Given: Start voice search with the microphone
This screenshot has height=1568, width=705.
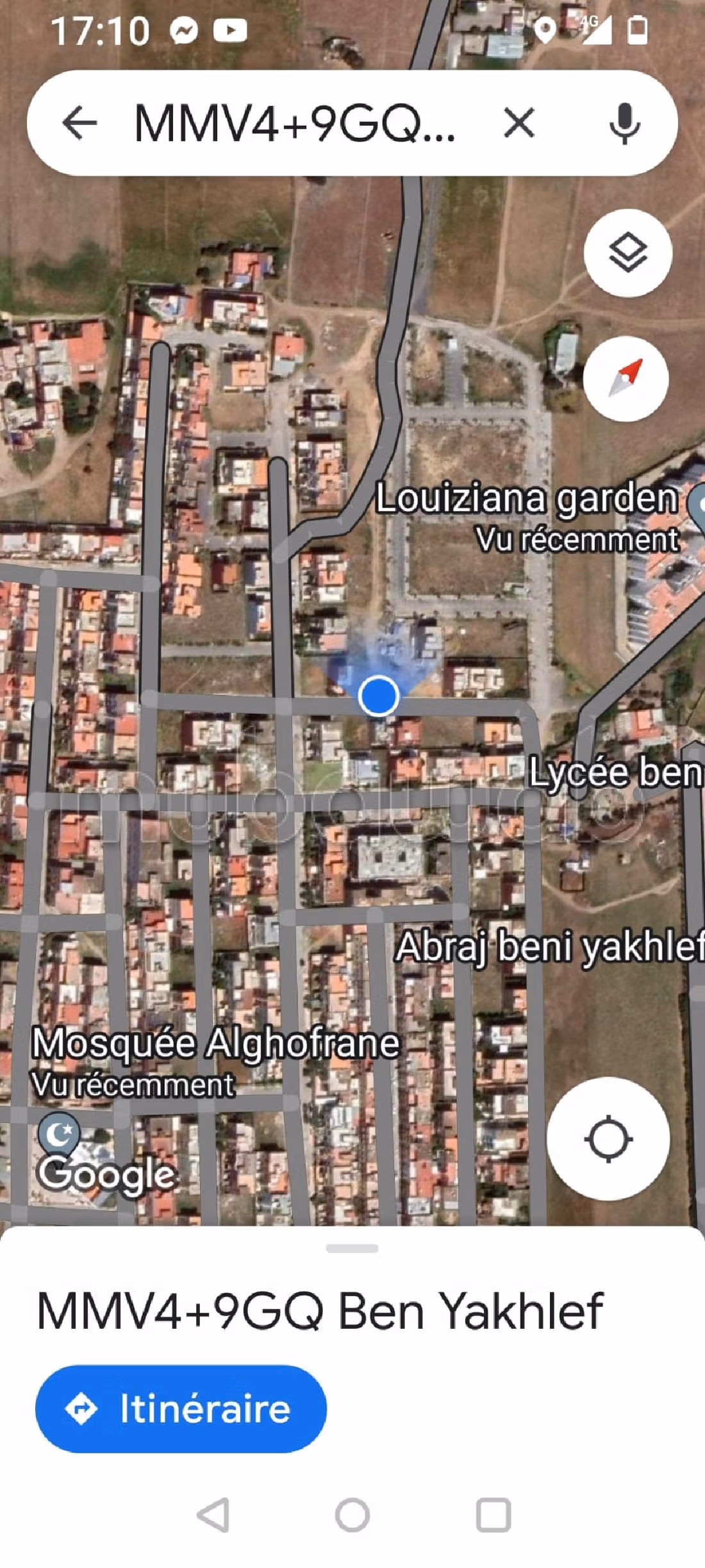Looking at the screenshot, I should (624, 123).
